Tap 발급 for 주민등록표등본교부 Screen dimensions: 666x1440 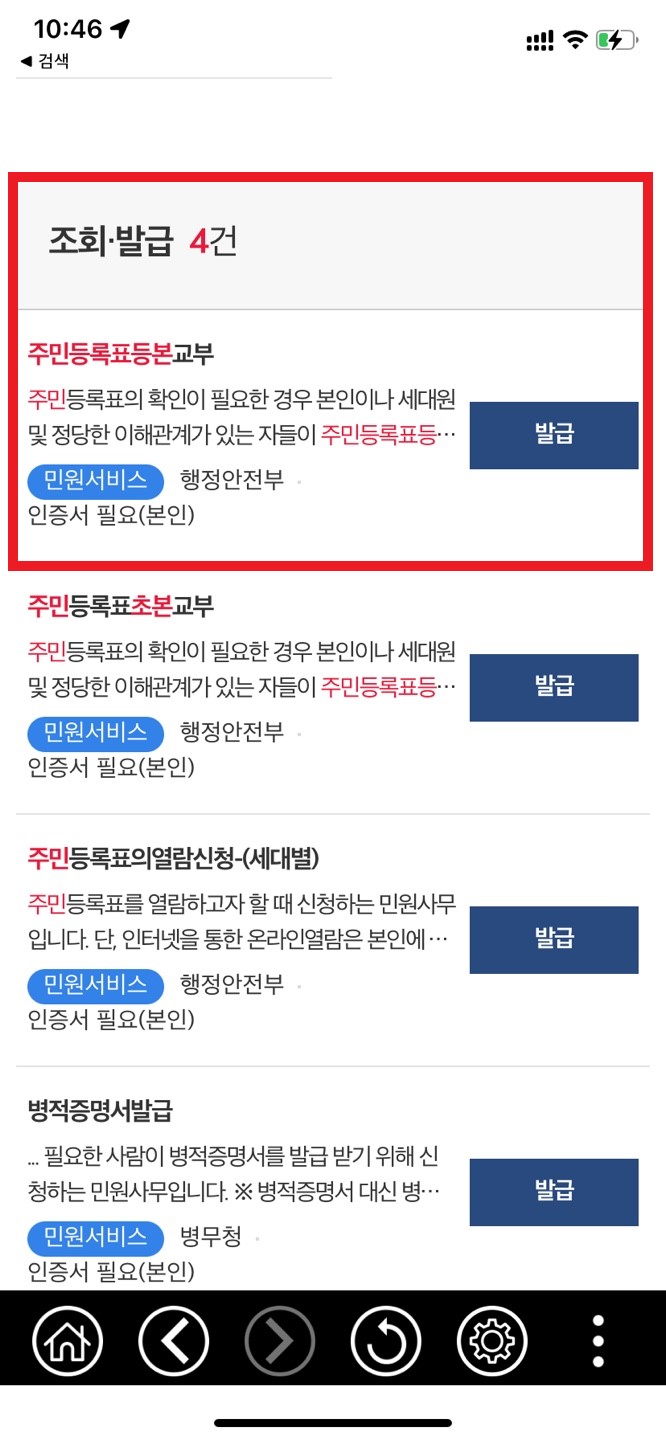pyautogui.click(x=553, y=435)
